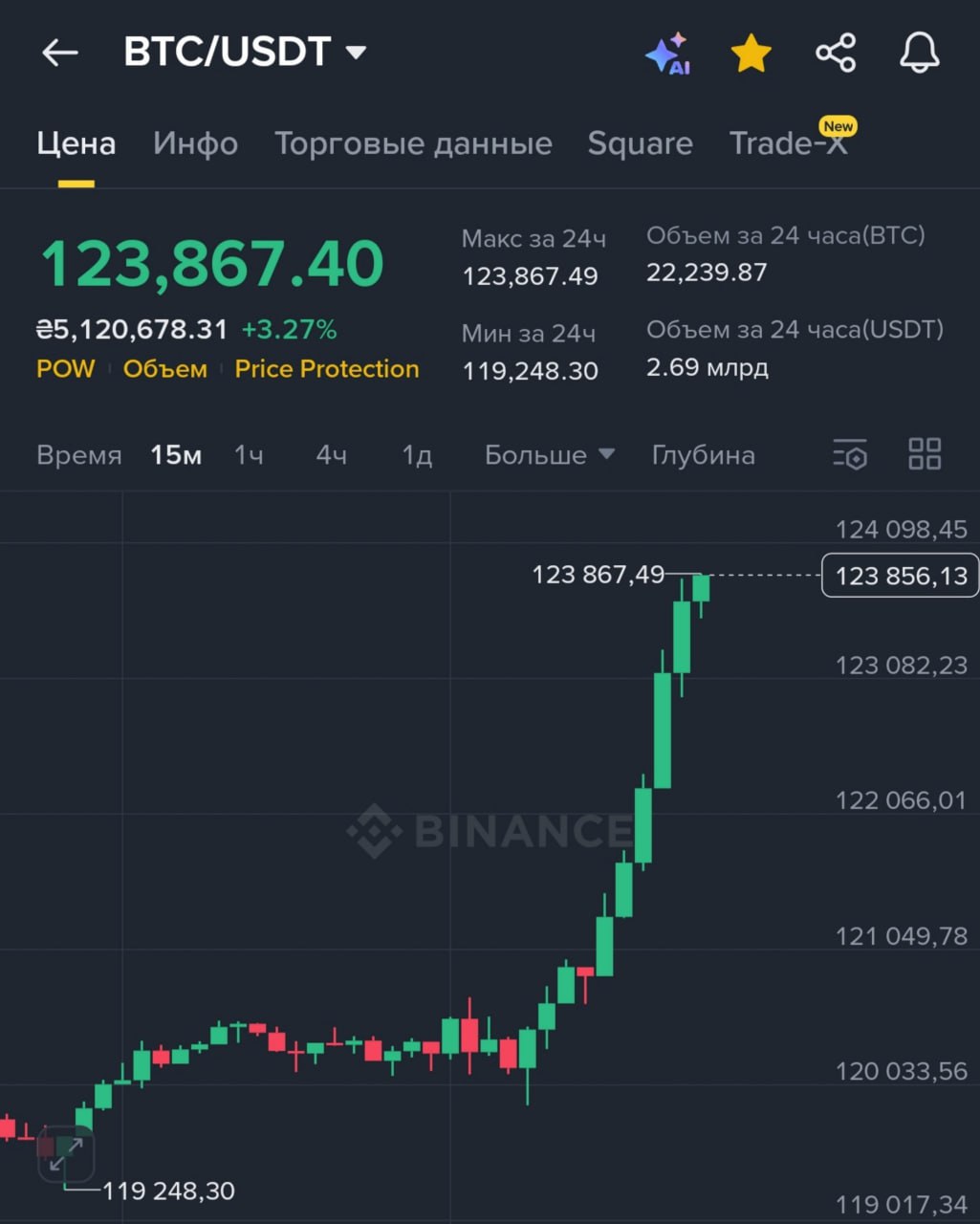980x1224 pixels.
Task: Go back with the arrow icon
Action: 59,54
